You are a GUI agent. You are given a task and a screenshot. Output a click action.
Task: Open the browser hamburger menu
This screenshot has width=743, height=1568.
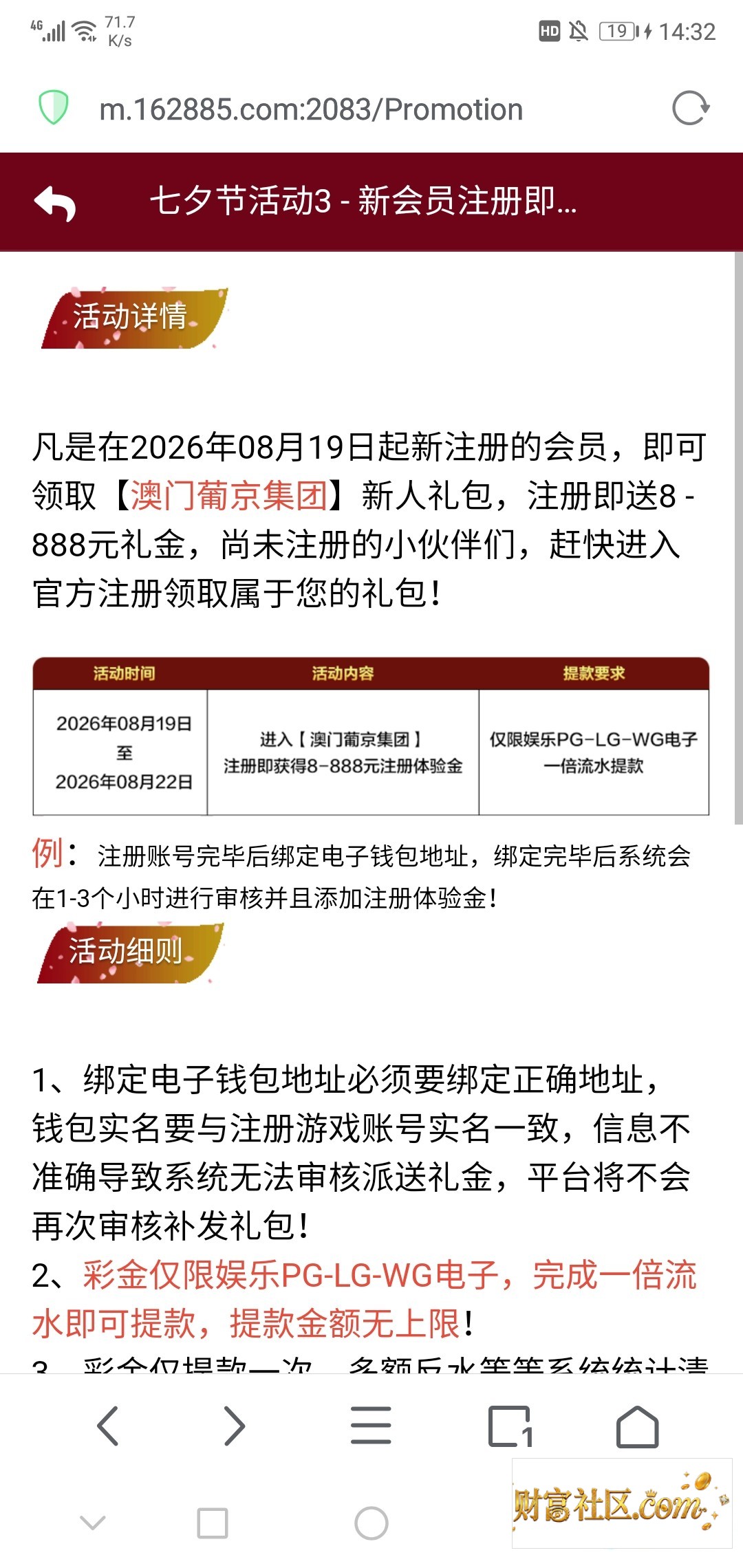click(x=371, y=1425)
